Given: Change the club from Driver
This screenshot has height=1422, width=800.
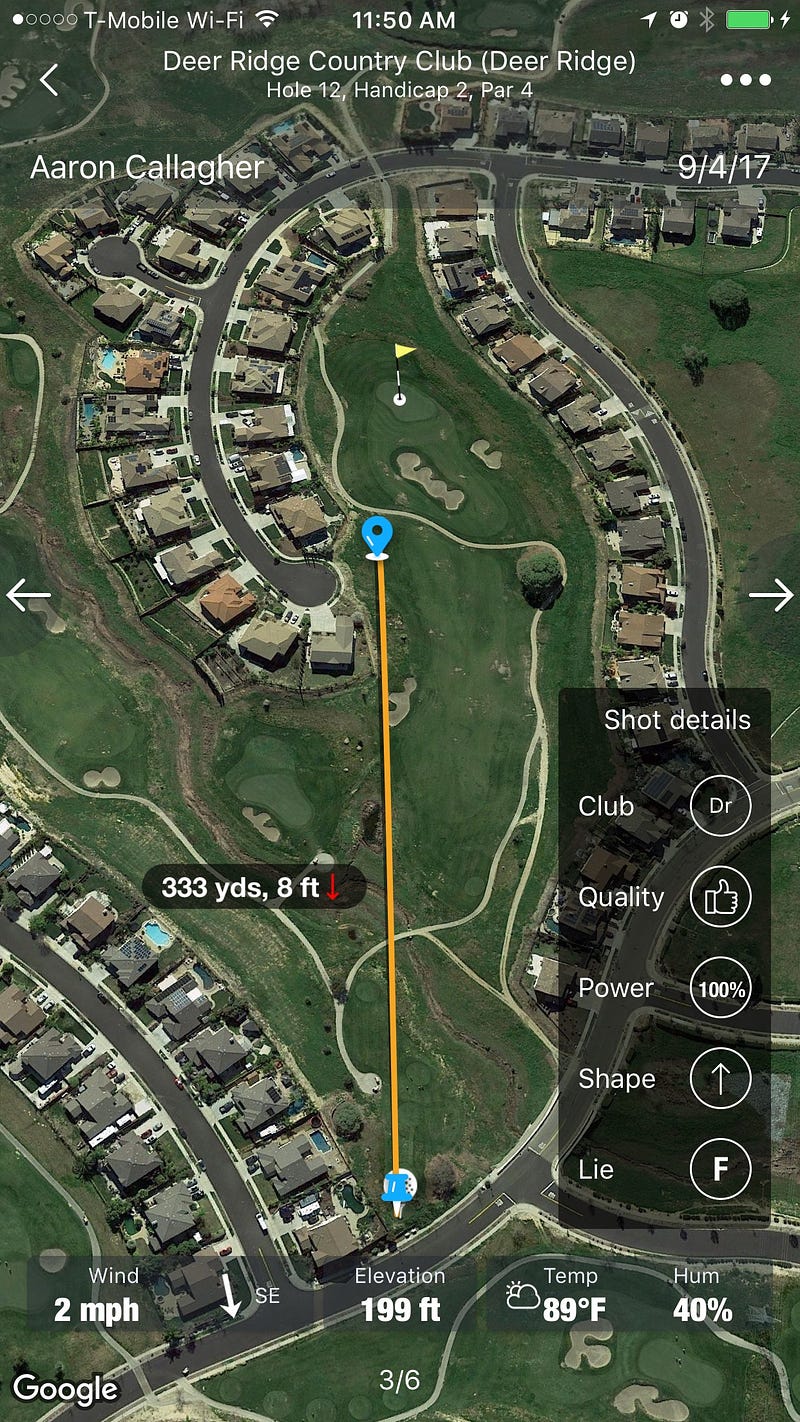Looking at the screenshot, I should pos(720,806).
